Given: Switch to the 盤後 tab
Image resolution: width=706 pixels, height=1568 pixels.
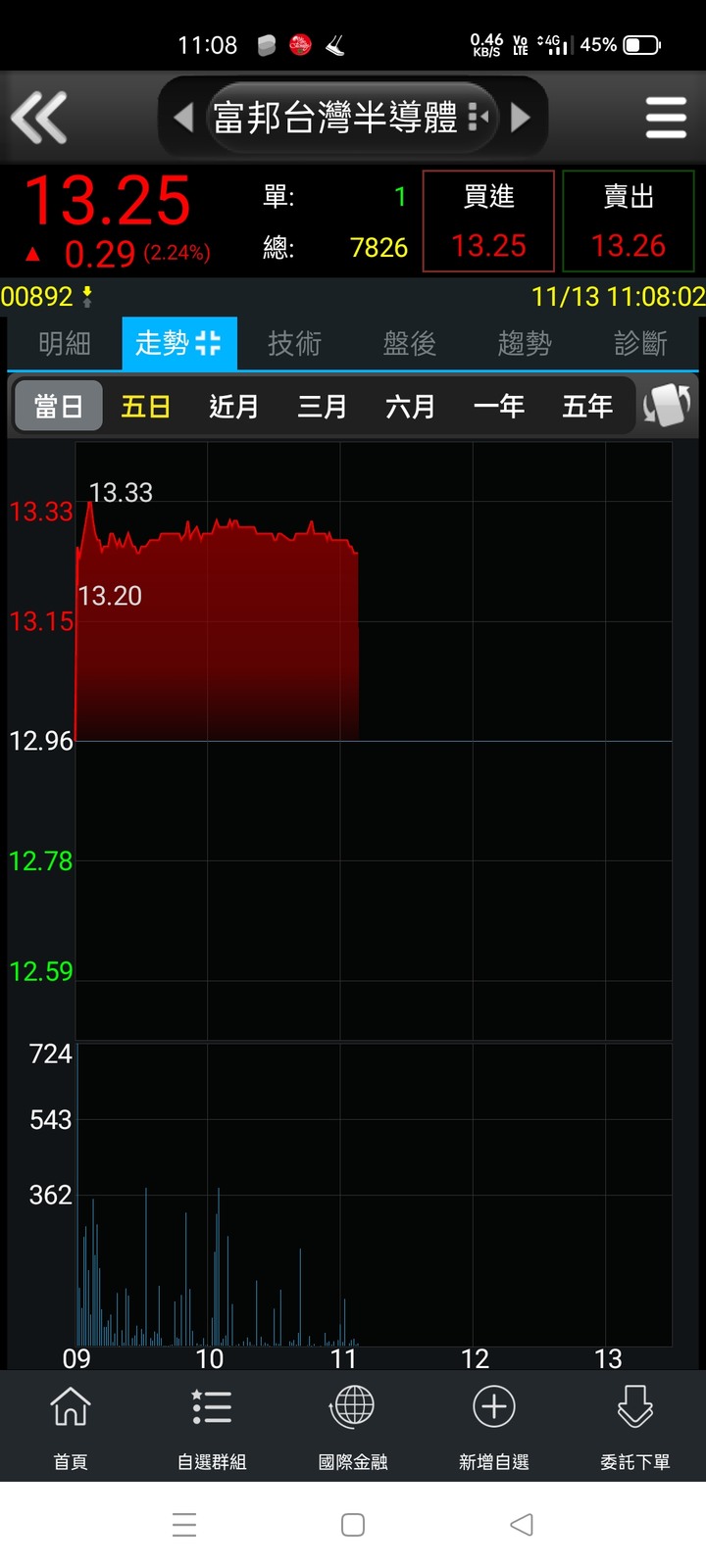Looking at the screenshot, I should pyautogui.click(x=410, y=343).
